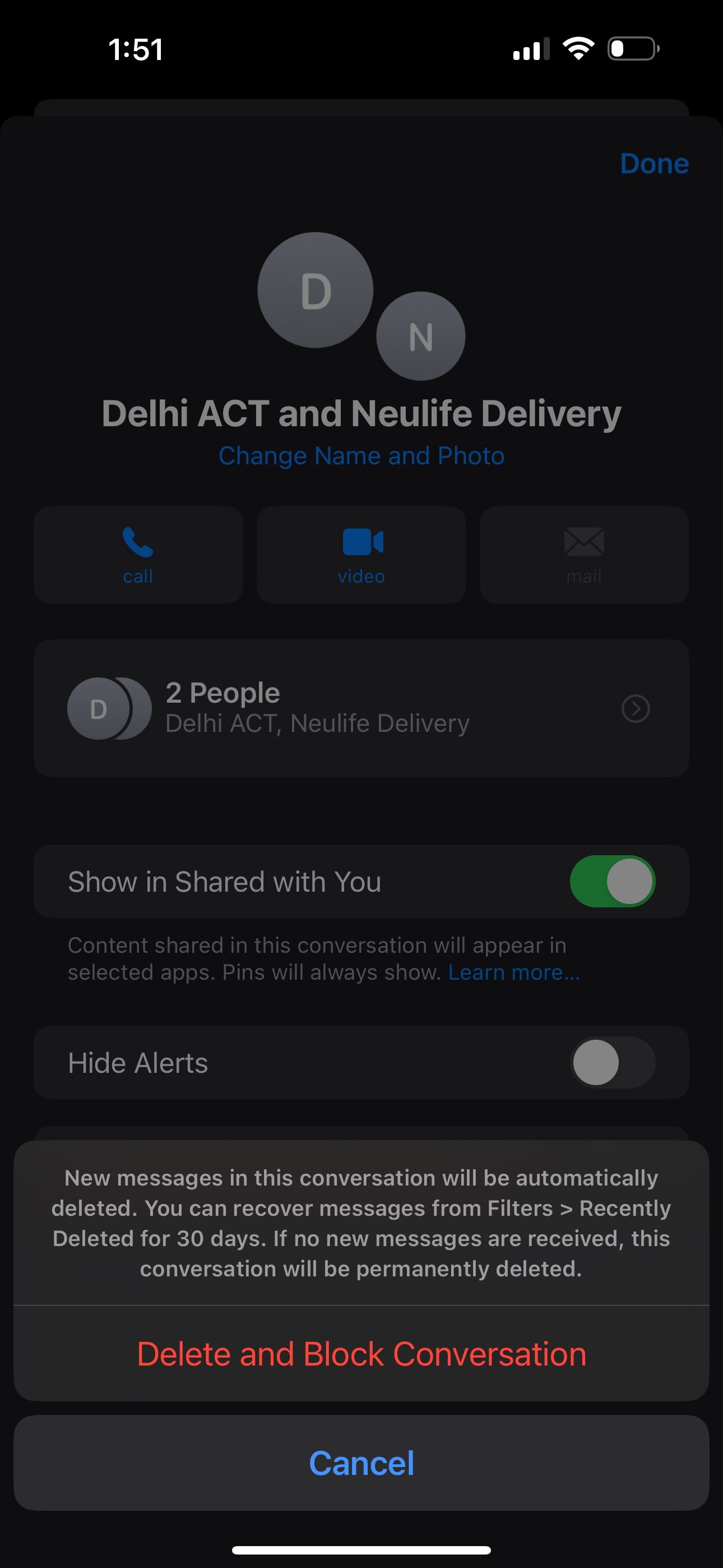The image size is (723, 1568).
Task: Disable Show in Shared with You
Action: [613, 882]
